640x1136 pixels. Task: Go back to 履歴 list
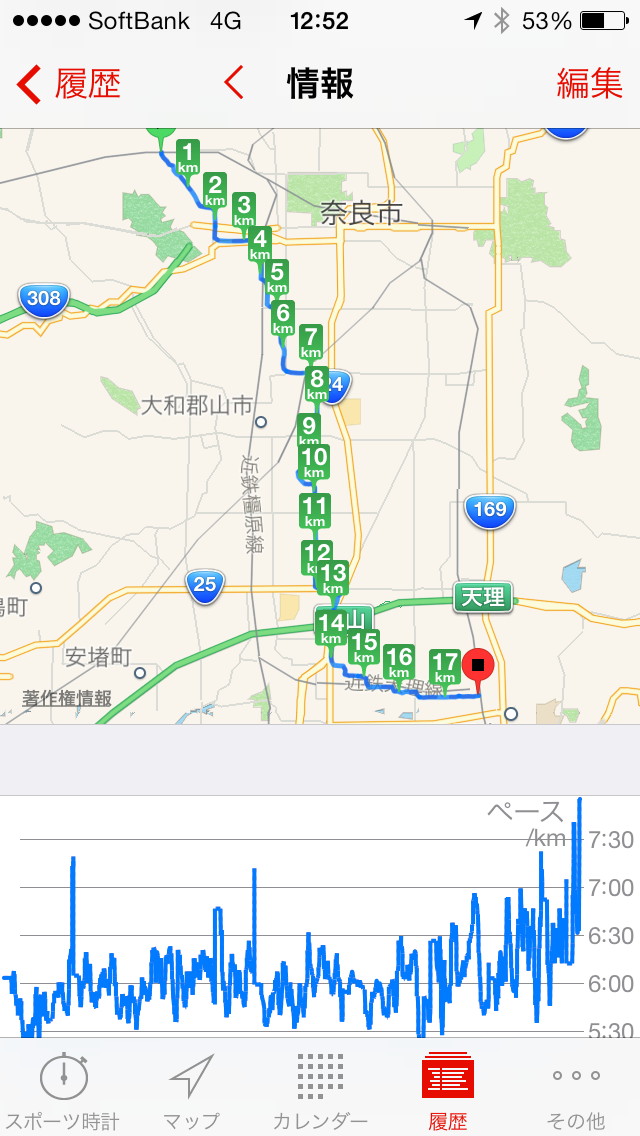click(x=68, y=84)
